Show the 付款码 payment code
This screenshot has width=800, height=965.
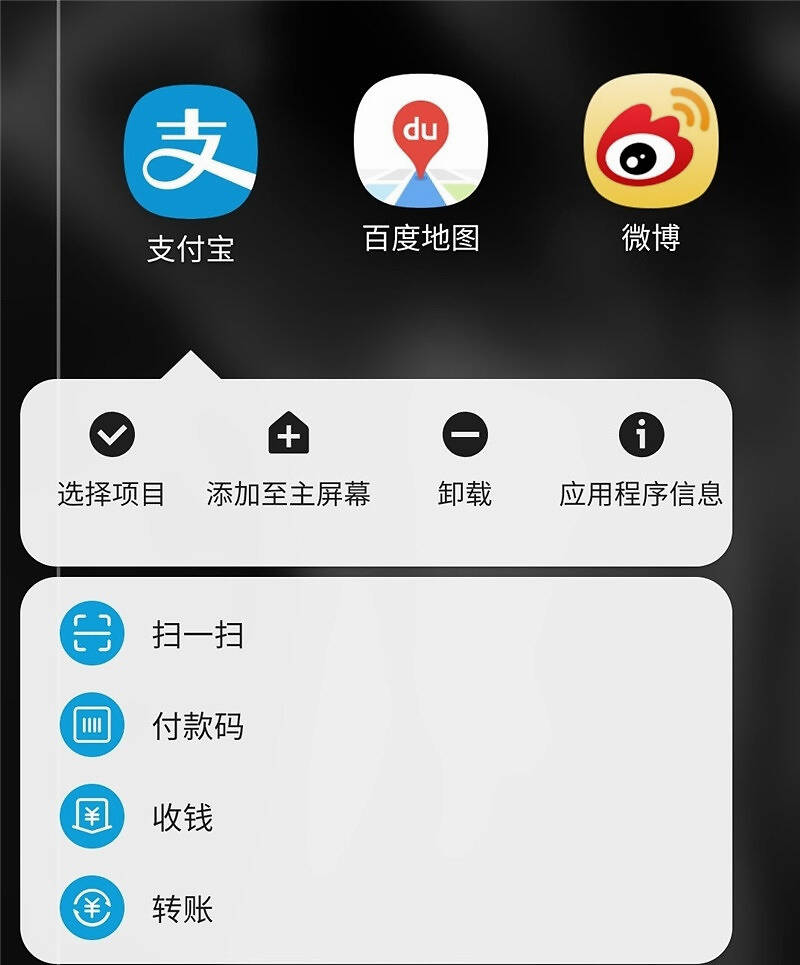[196, 725]
